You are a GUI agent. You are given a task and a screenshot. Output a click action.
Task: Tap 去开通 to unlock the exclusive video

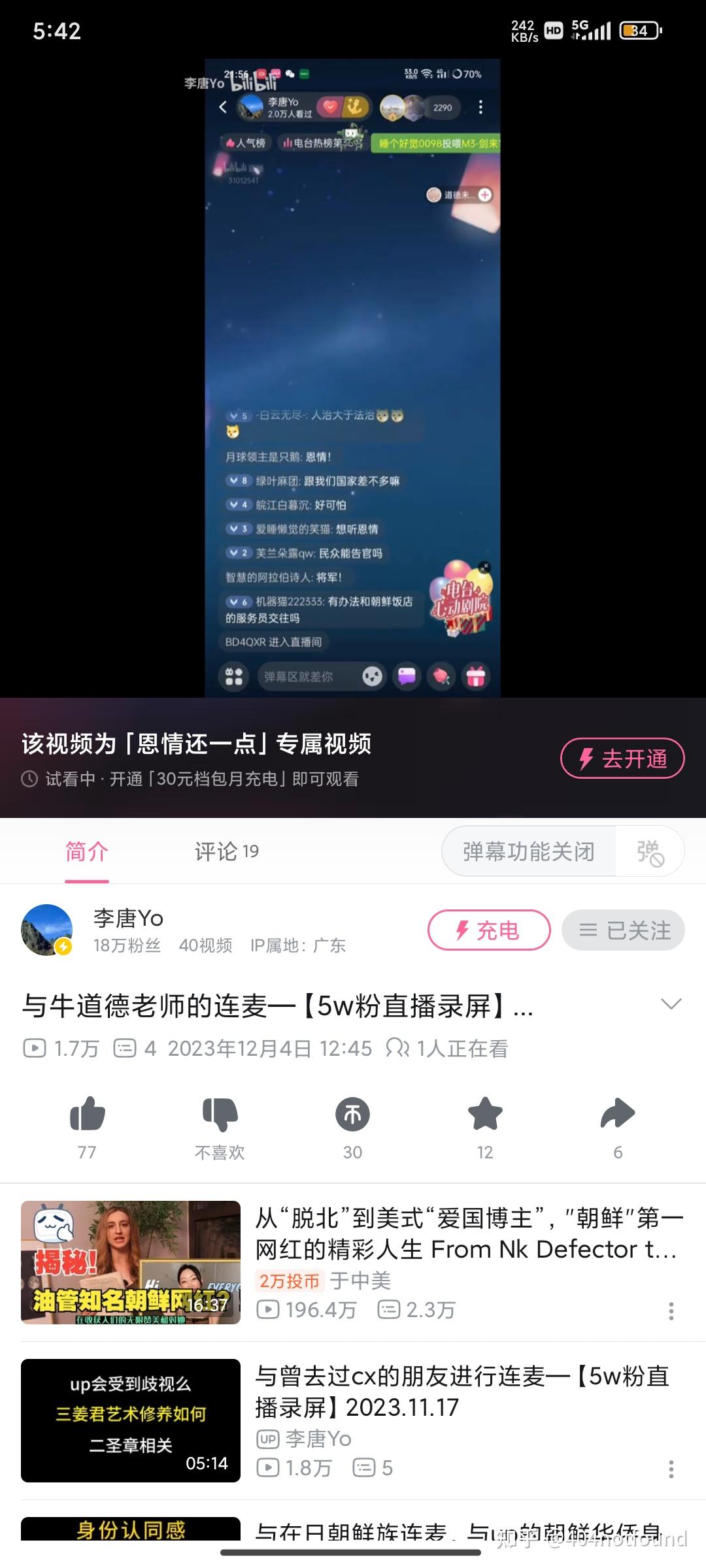622,759
